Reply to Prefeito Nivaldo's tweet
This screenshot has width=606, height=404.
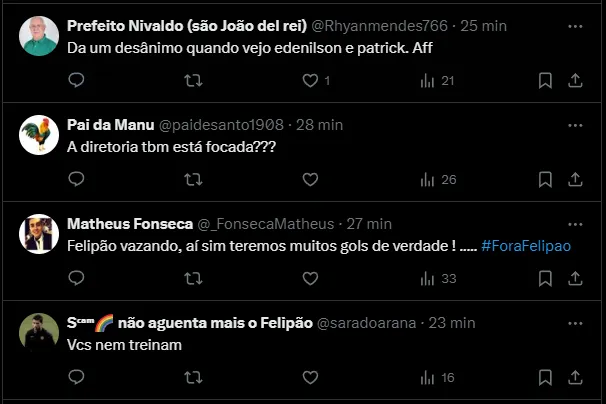pyautogui.click(x=77, y=80)
